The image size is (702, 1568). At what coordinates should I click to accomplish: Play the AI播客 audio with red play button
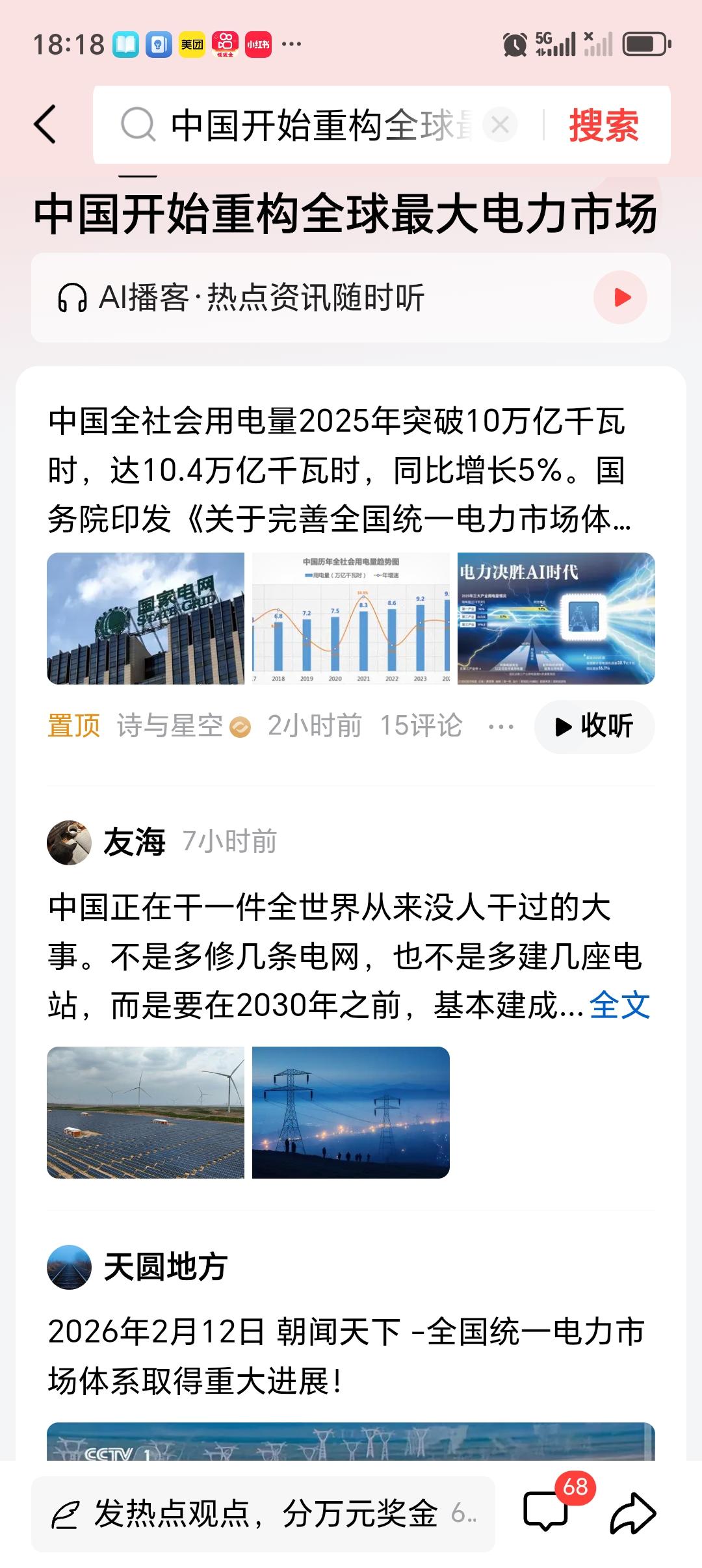coord(622,298)
